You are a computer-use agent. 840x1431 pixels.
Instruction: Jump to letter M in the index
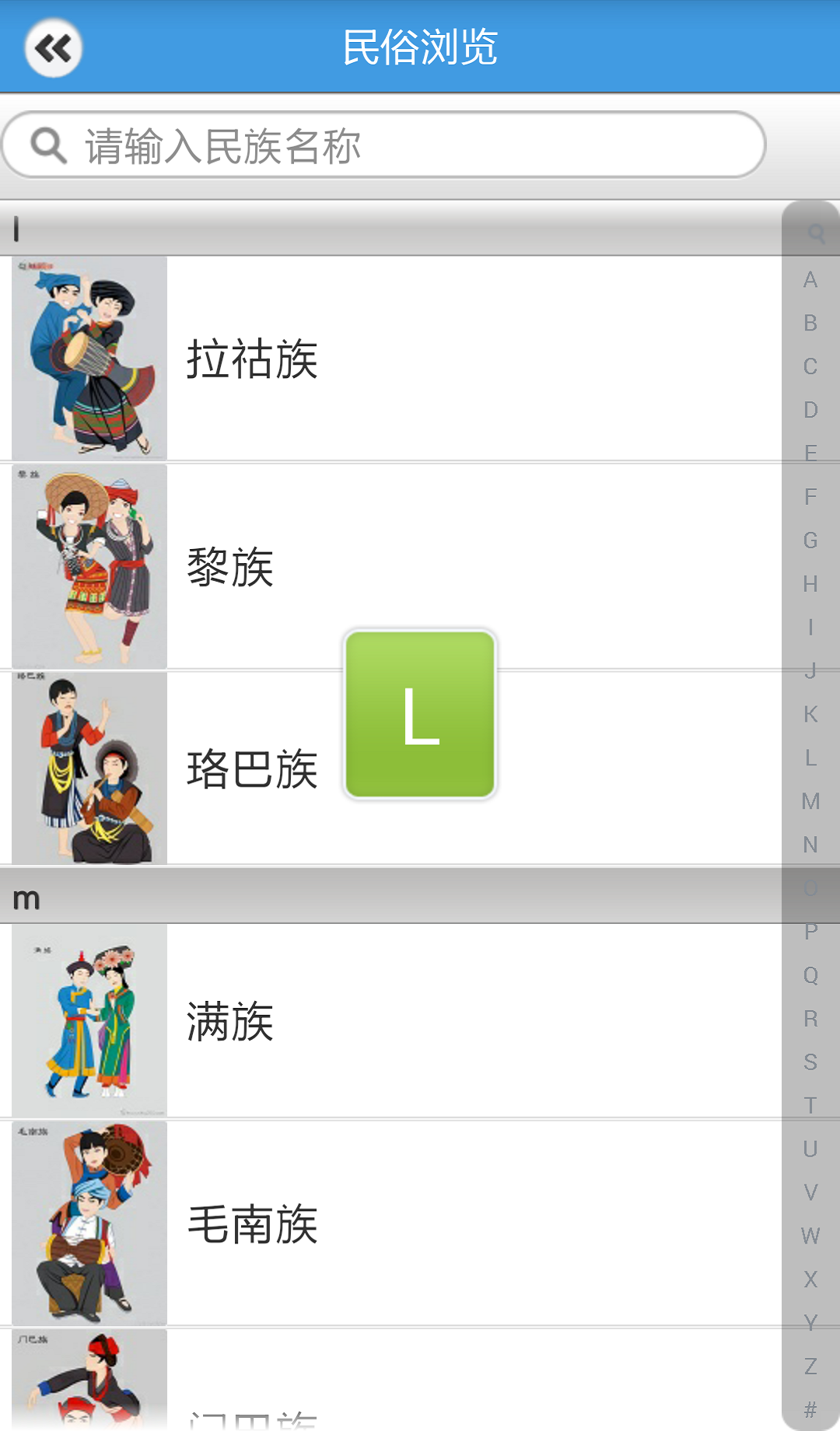click(x=810, y=801)
